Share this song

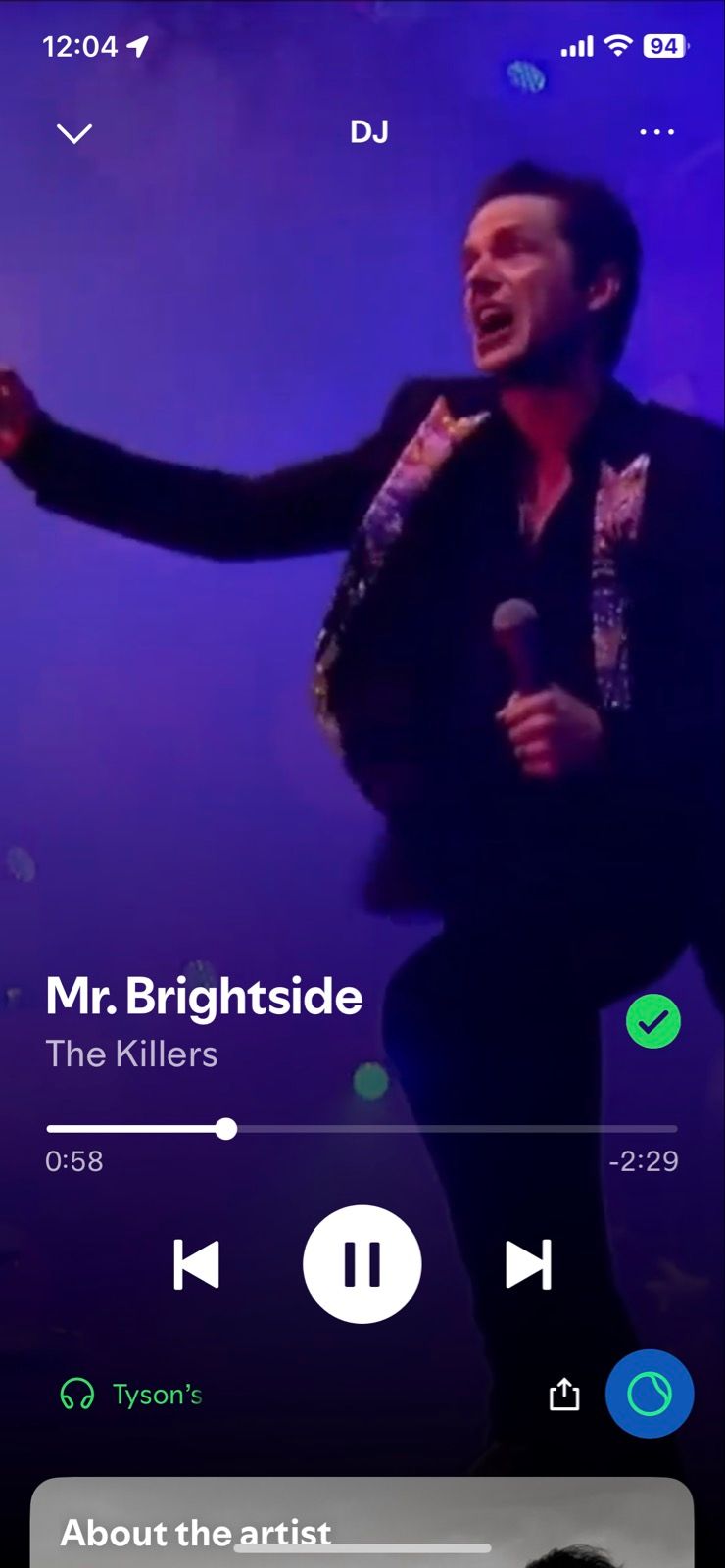pos(564,1394)
